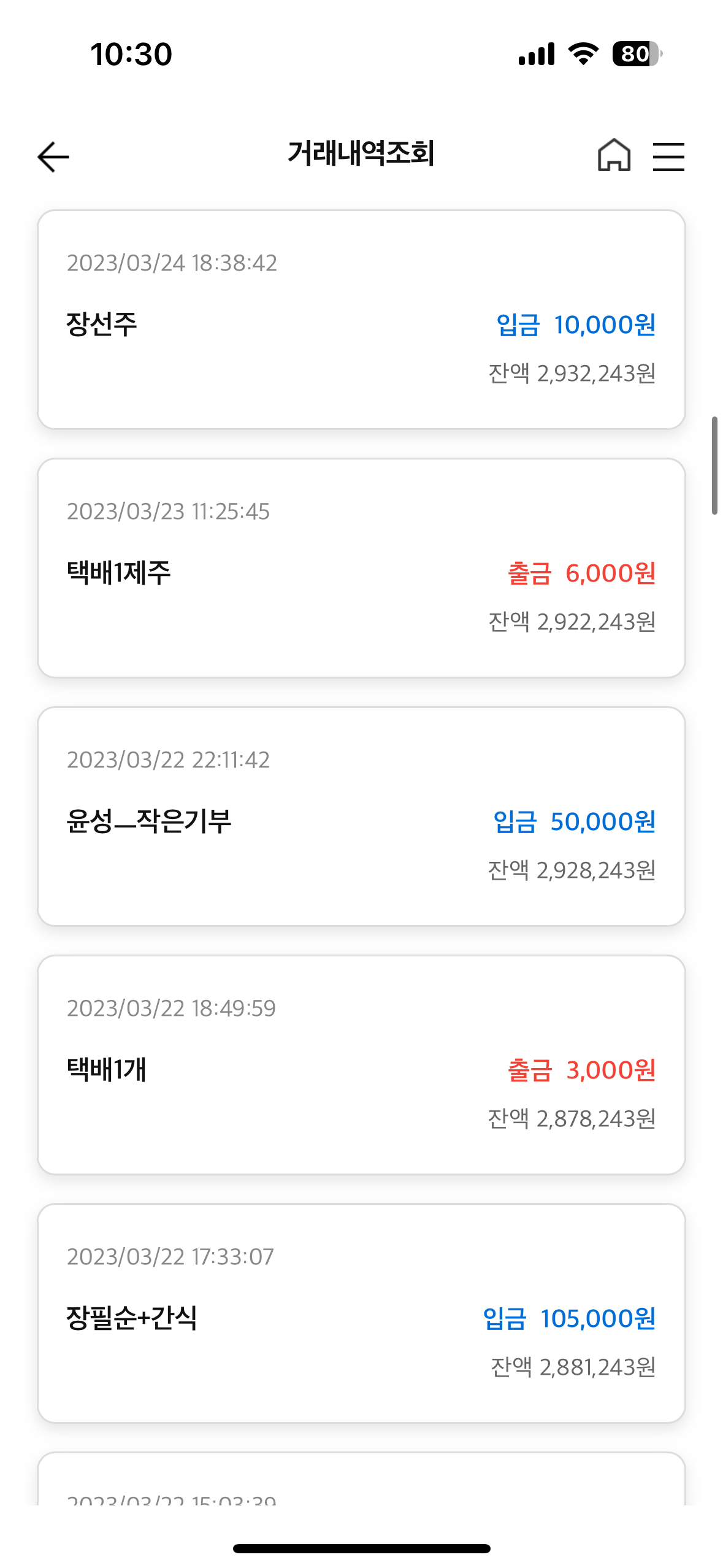
Task: Open the hamburger menu
Action: click(x=668, y=156)
